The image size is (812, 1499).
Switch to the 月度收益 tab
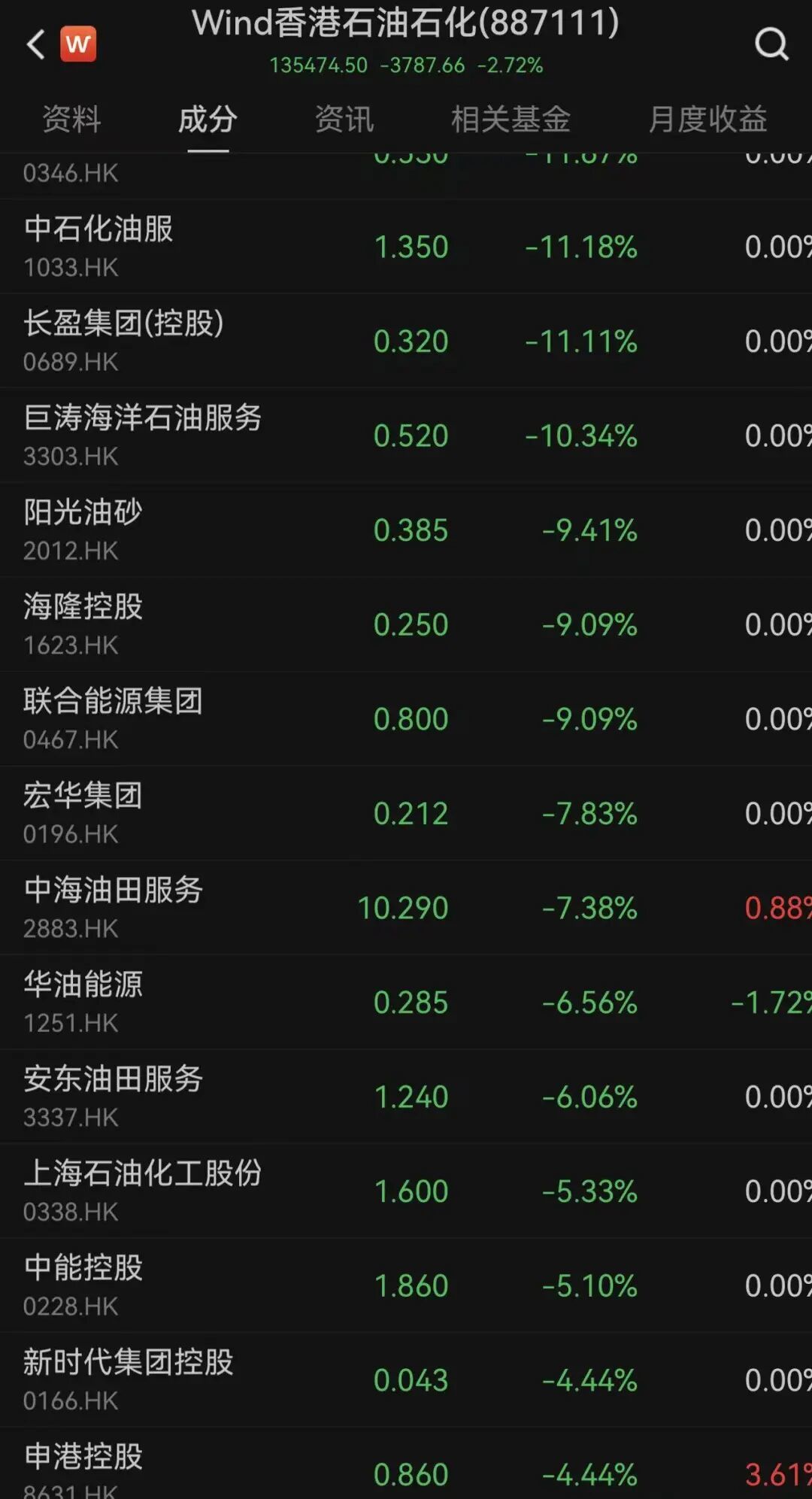click(707, 119)
